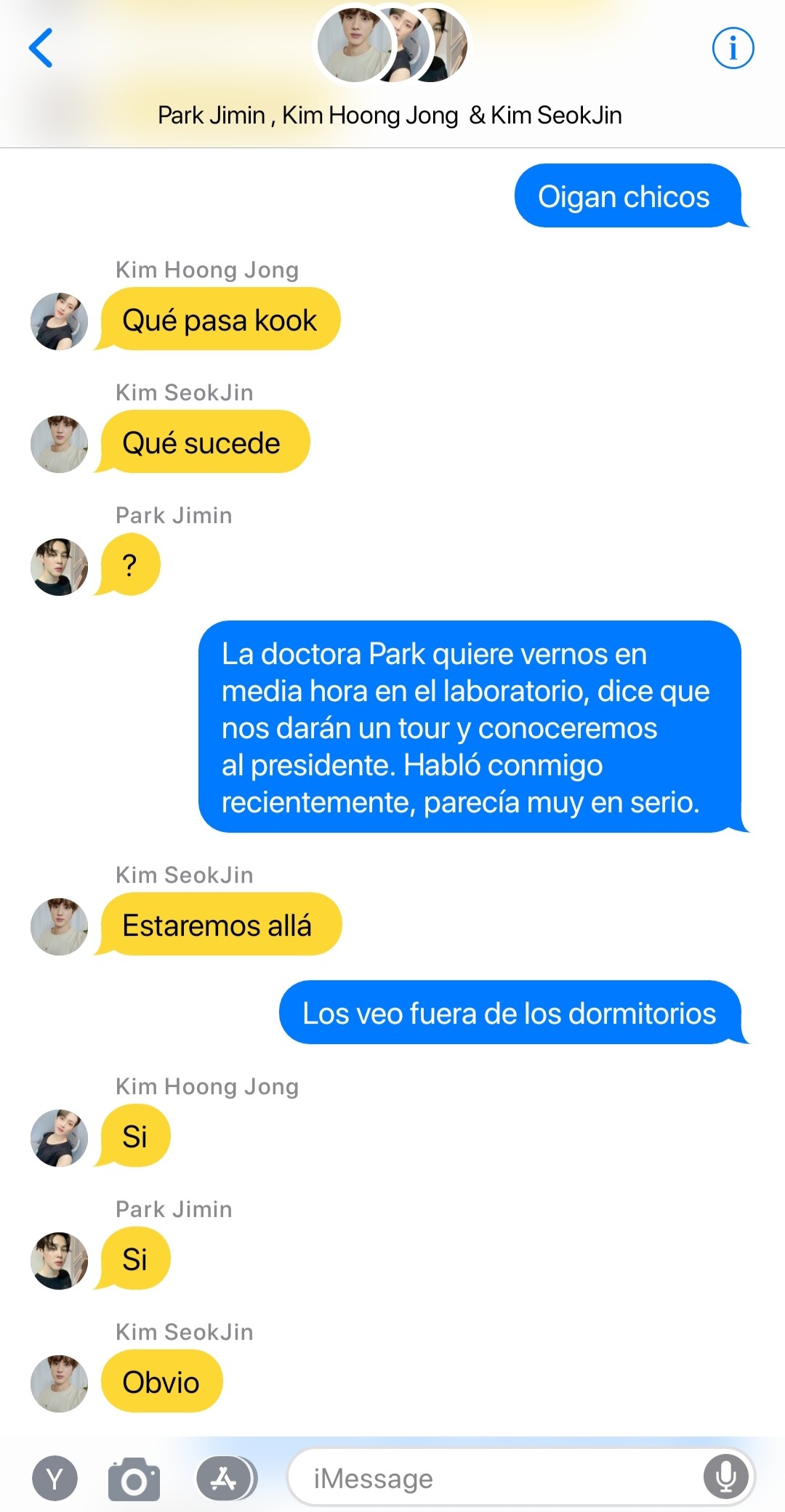This screenshot has height=1512, width=785.
Task: Open the group info details
Action: (732, 49)
